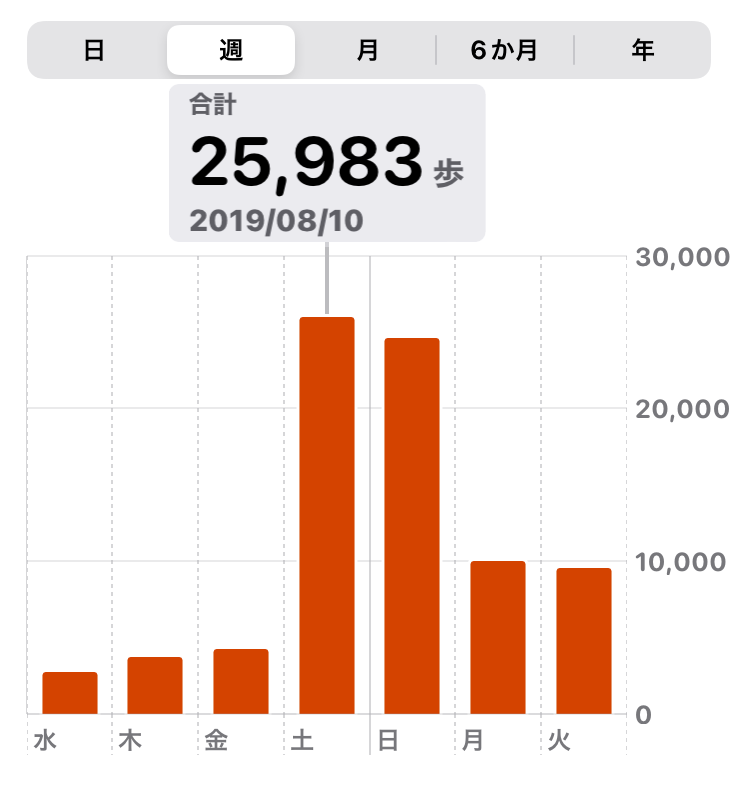Select the 週 (week) segment
The width and height of the screenshot is (745, 809).
pos(231,50)
